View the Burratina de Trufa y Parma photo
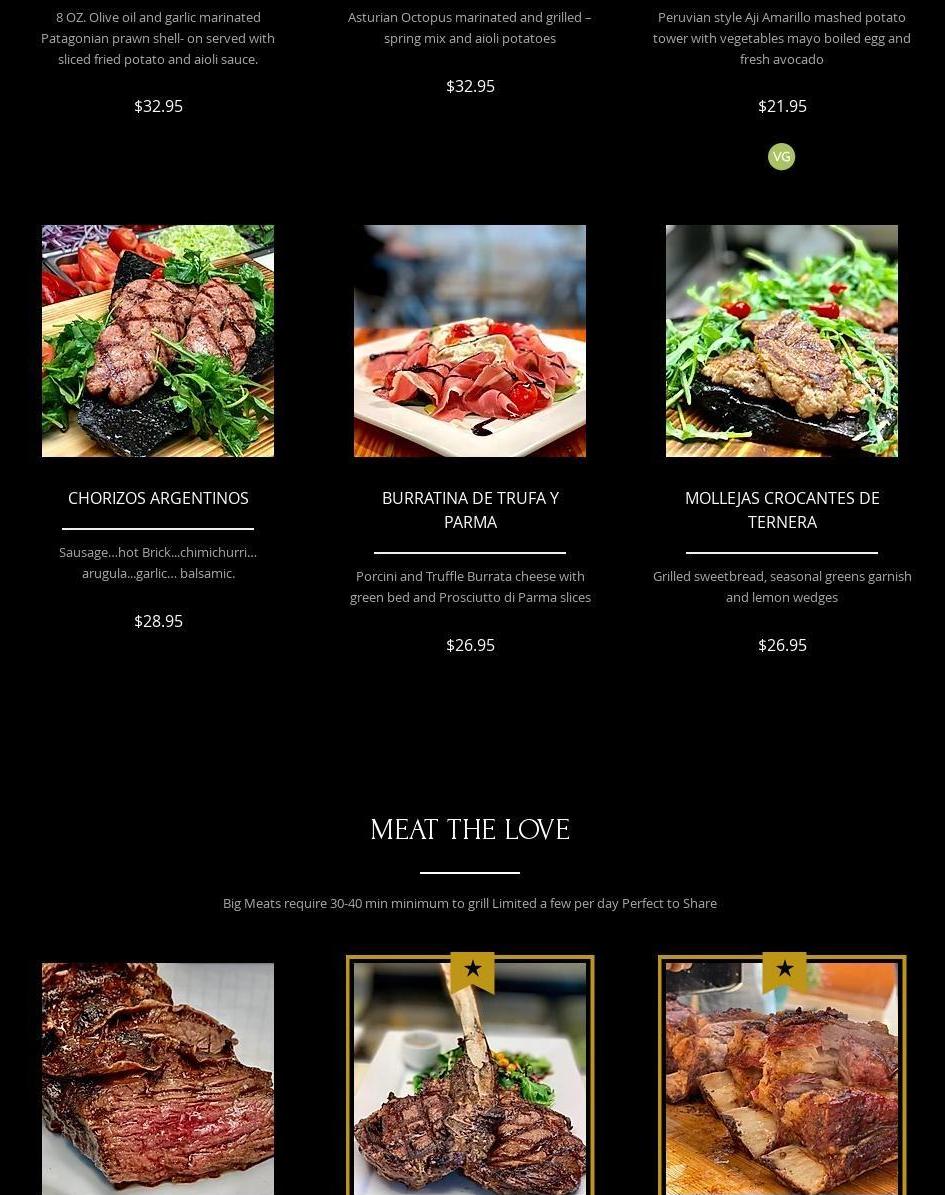 470,341
